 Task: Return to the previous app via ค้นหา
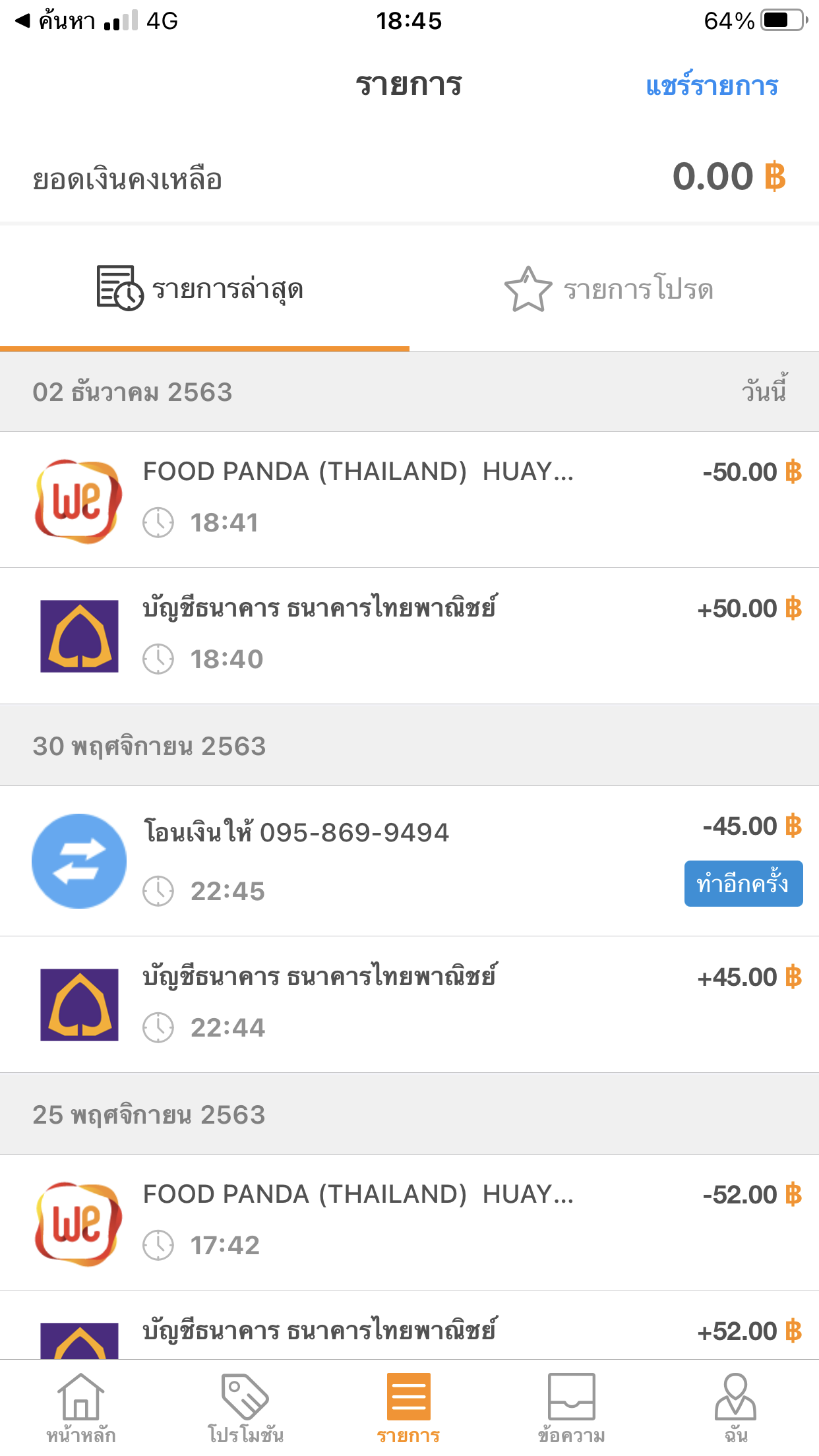coord(56,20)
